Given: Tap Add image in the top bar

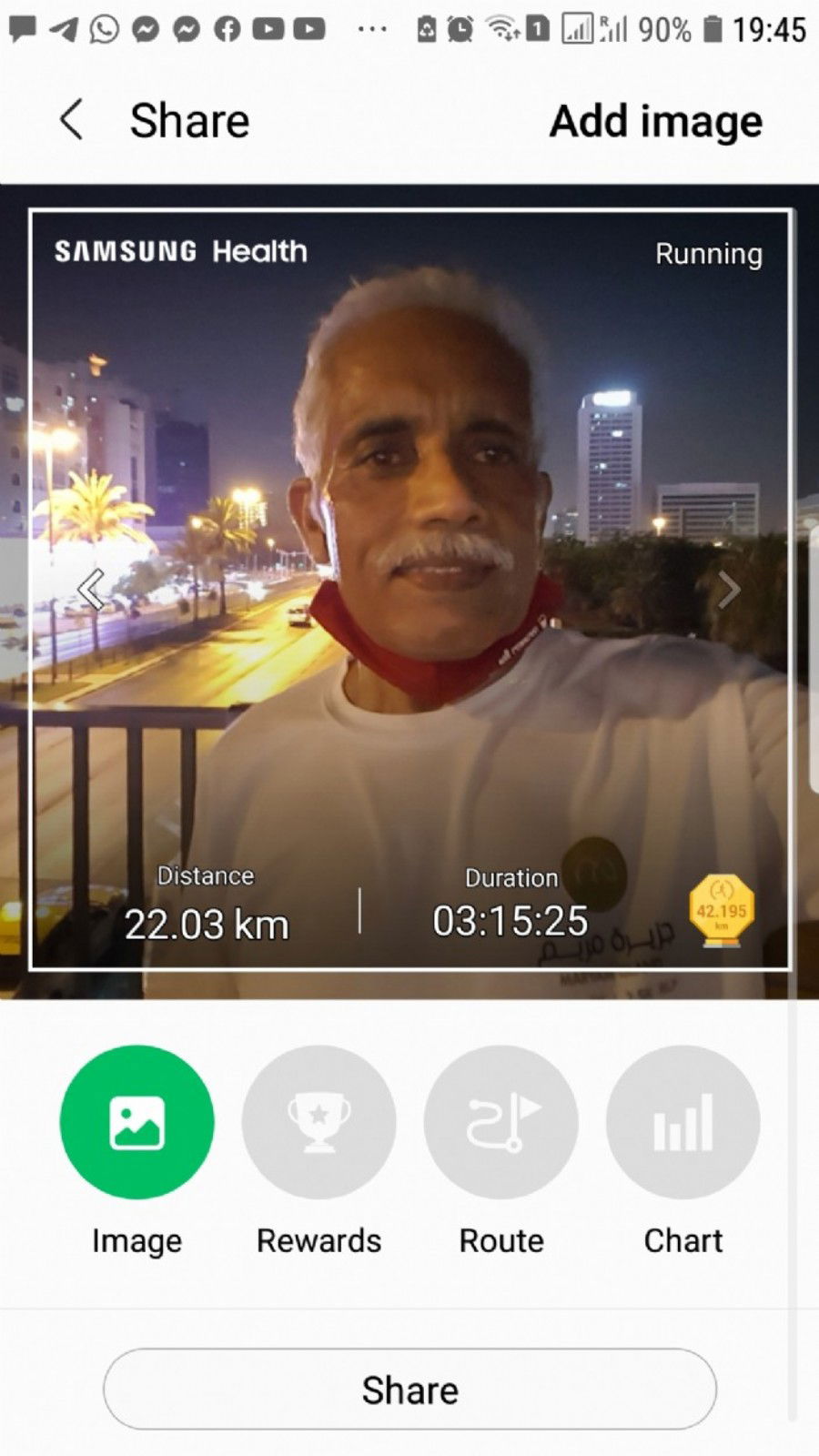Looking at the screenshot, I should coord(655,121).
